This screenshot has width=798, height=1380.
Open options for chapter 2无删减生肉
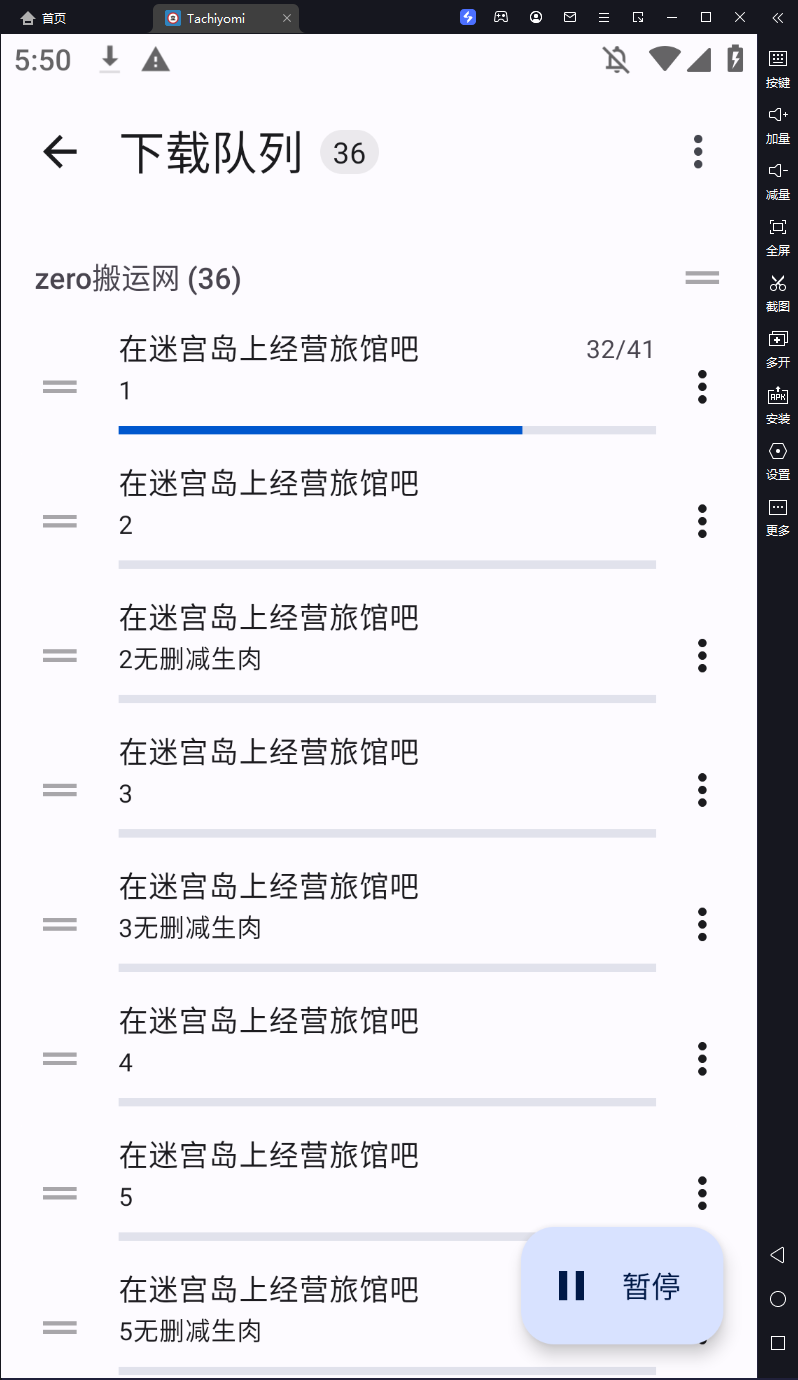pos(702,655)
